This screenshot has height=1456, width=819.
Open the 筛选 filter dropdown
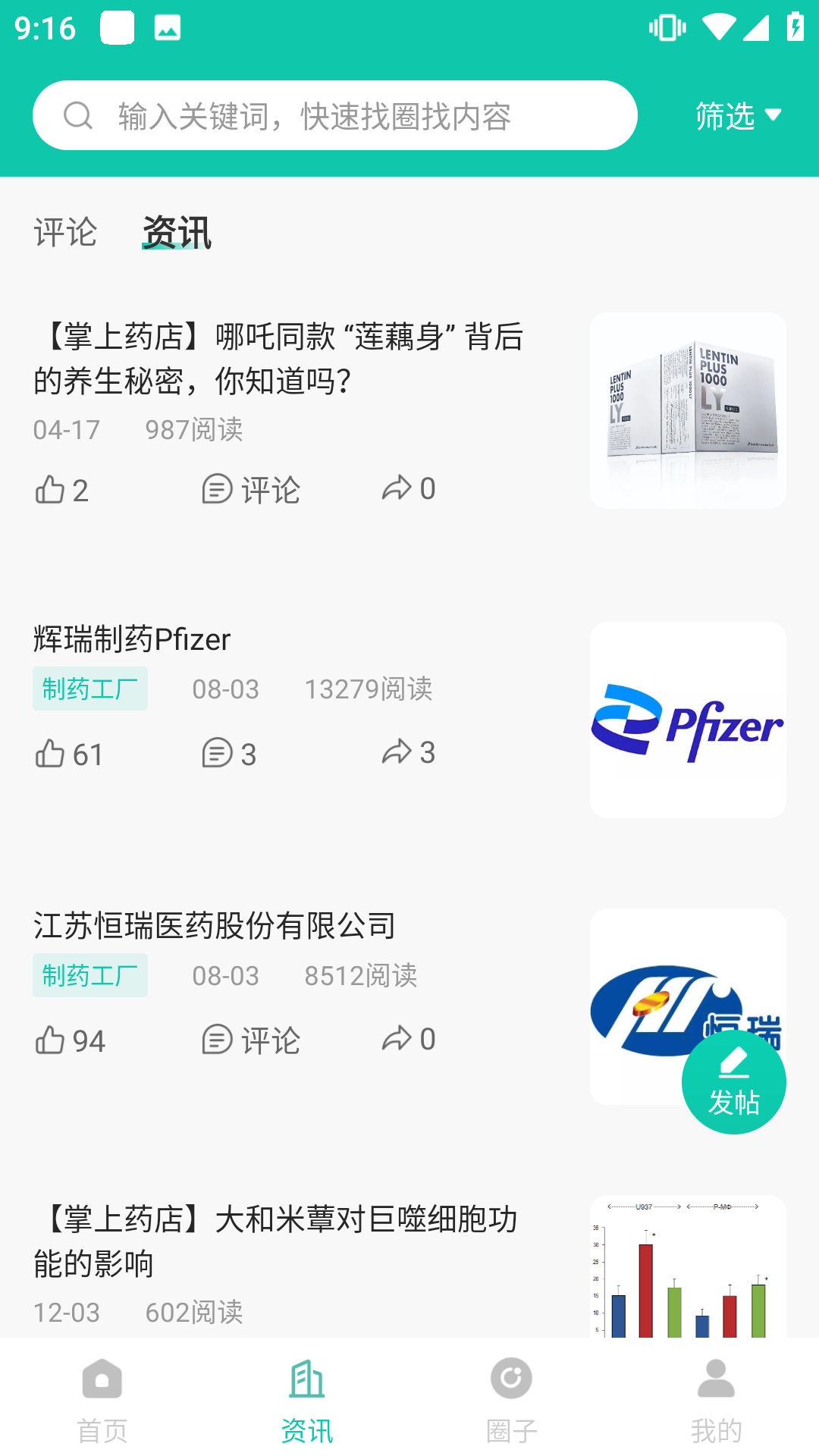737,115
